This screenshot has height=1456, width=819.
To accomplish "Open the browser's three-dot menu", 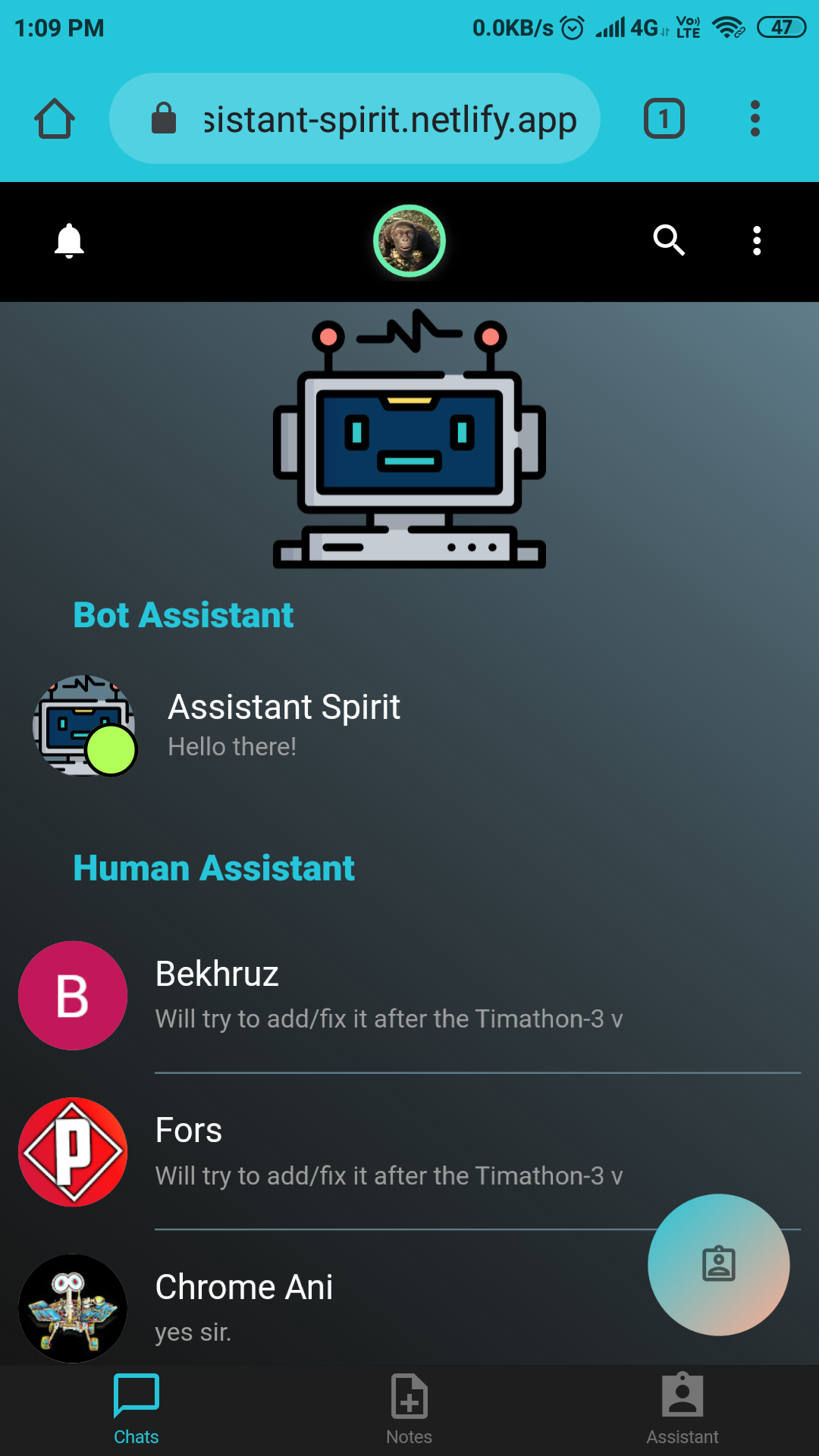I will [x=755, y=119].
